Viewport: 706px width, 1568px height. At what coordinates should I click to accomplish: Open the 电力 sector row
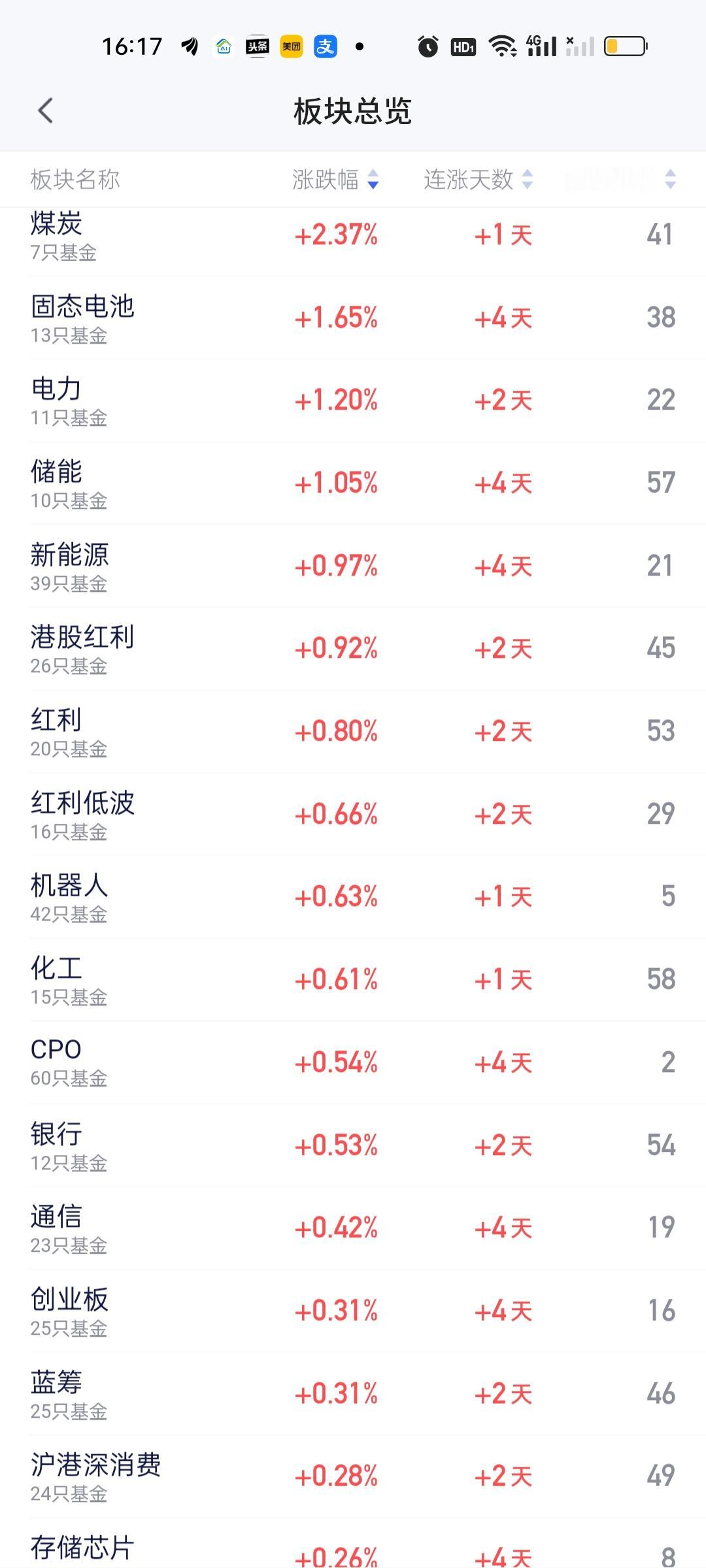(353, 400)
